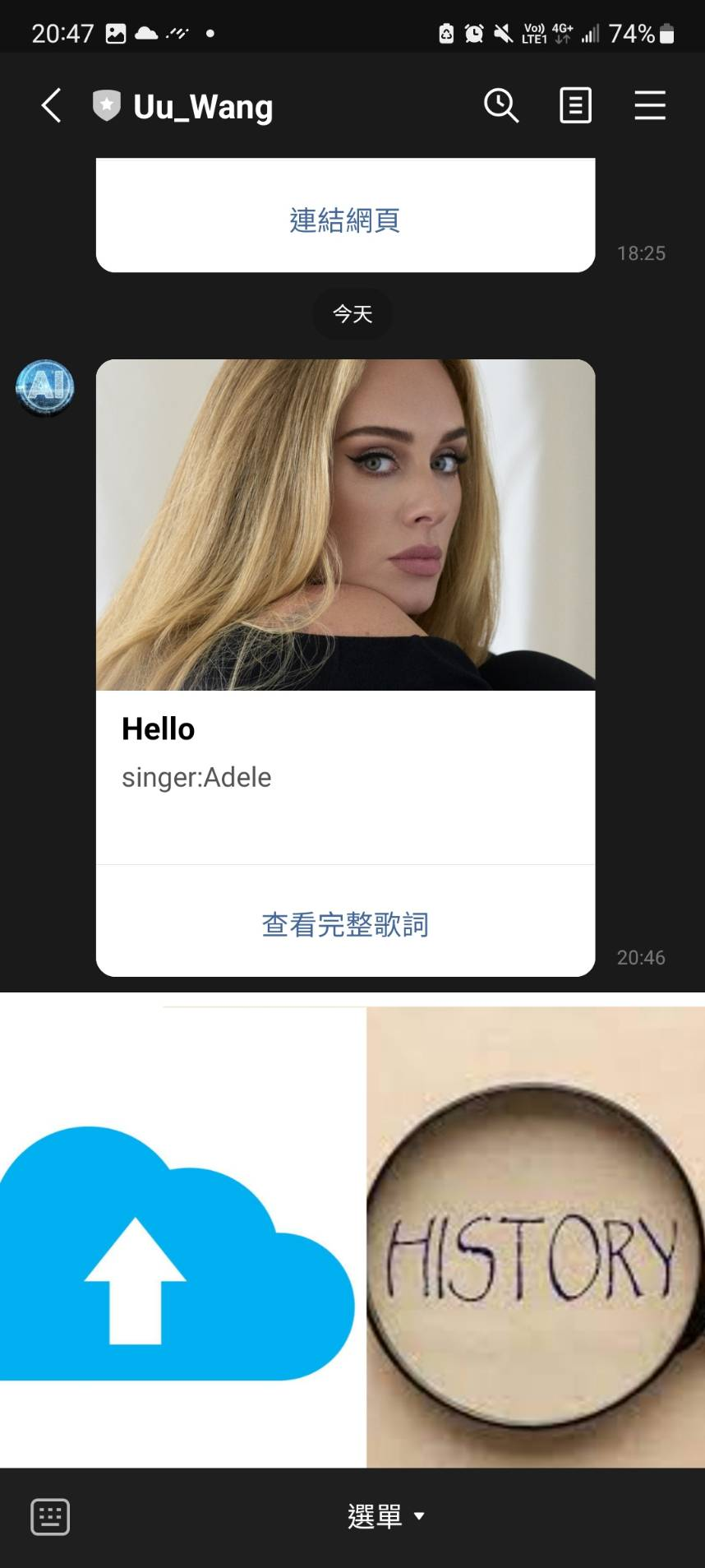Image resolution: width=705 pixels, height=1568 pixels.
Task: Open the hamburger chat menu
Action: pos(649,106)
